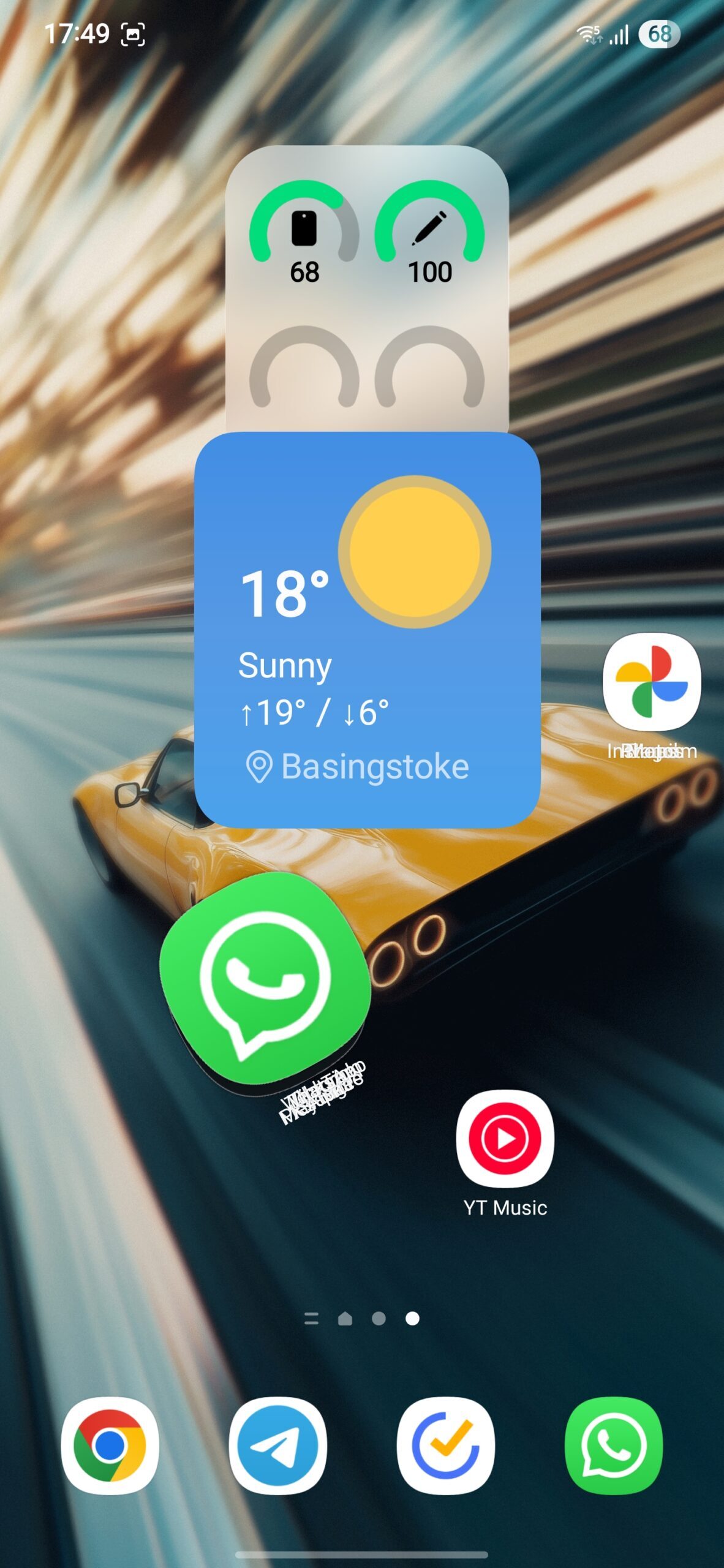Viewport: 724px width, 1568px height.
Task: Open the TickTick checkmark app
Action: pos(445,1445)
